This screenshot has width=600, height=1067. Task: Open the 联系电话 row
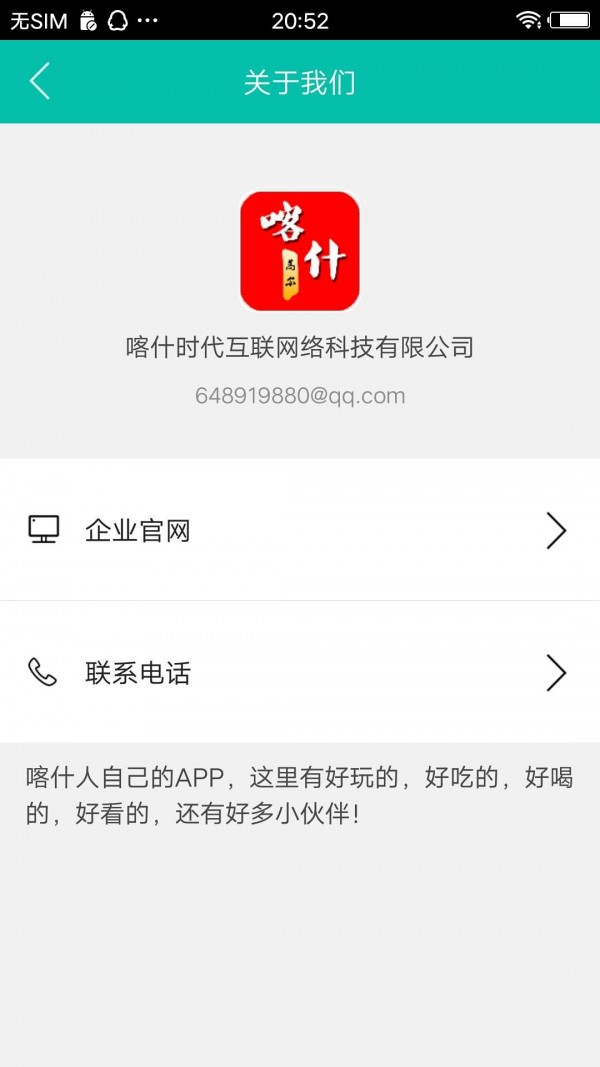tap(299, 672)
